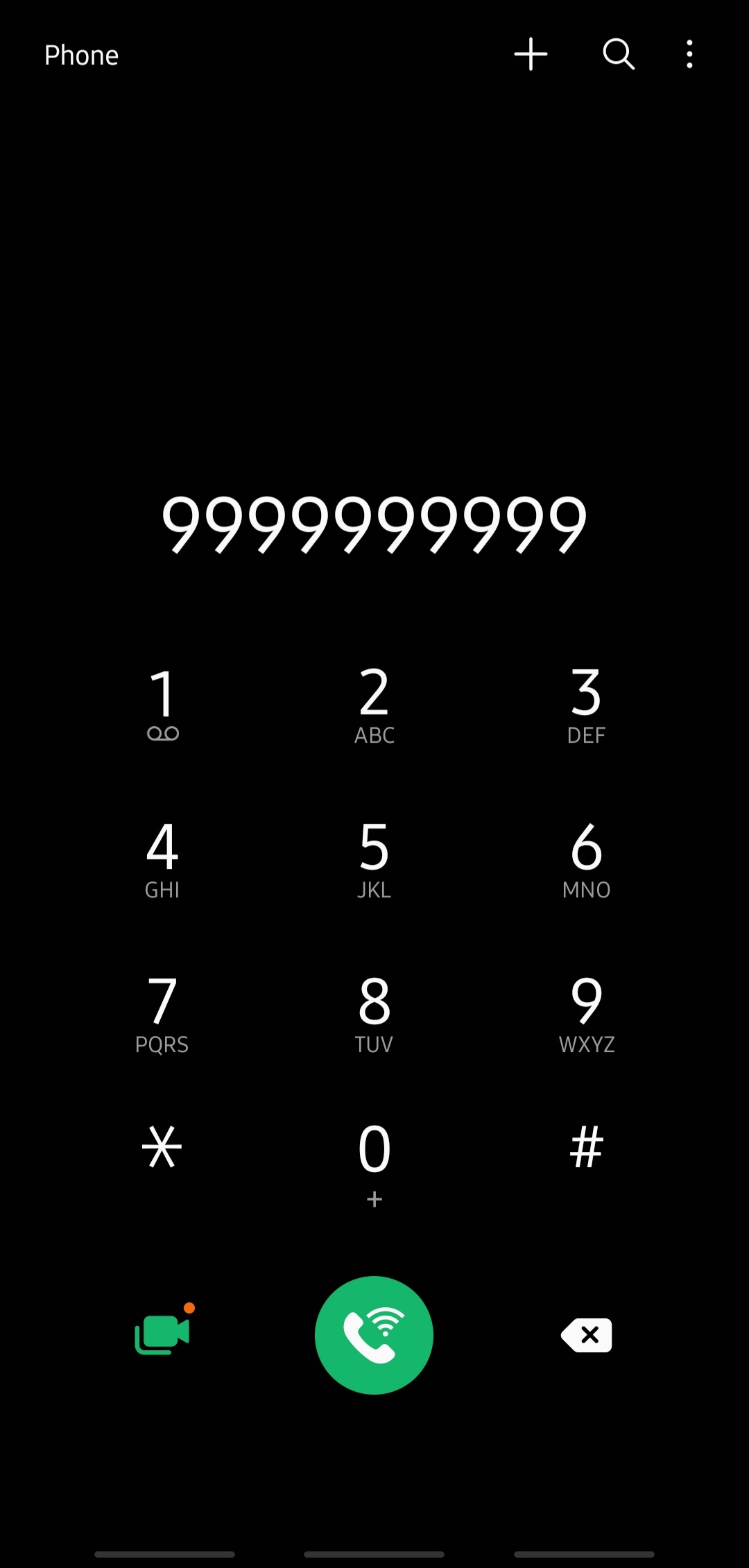The height and width of the screenshot is (1568, 749).
Task: Open the search icon
Action: tap(619, 54)
